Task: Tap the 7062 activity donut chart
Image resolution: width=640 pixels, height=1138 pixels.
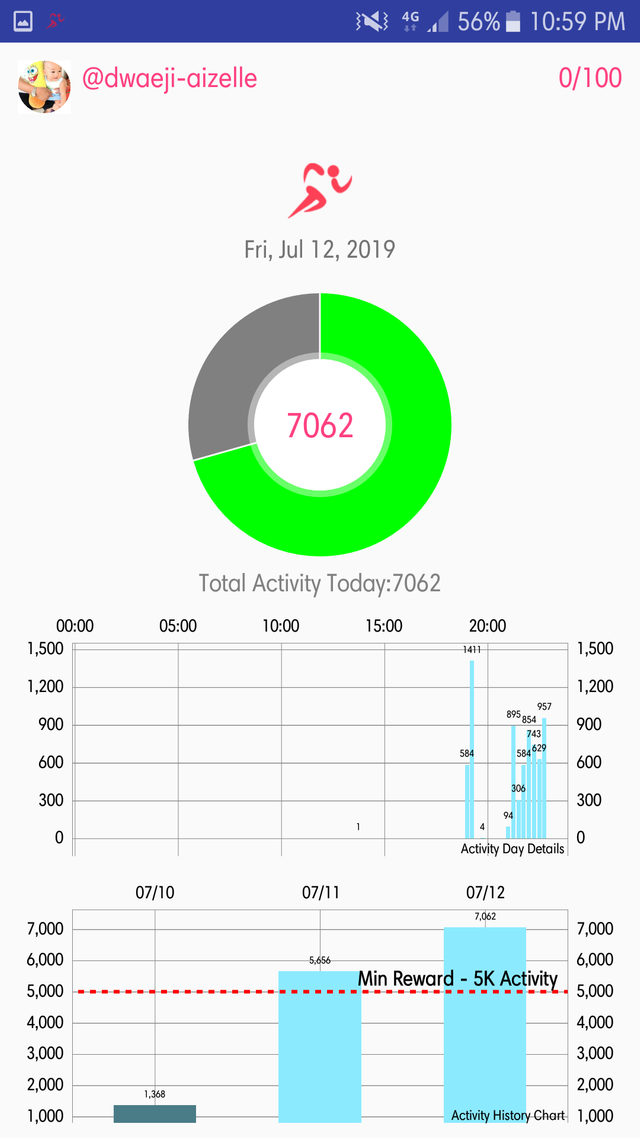Action: point(320,425)
